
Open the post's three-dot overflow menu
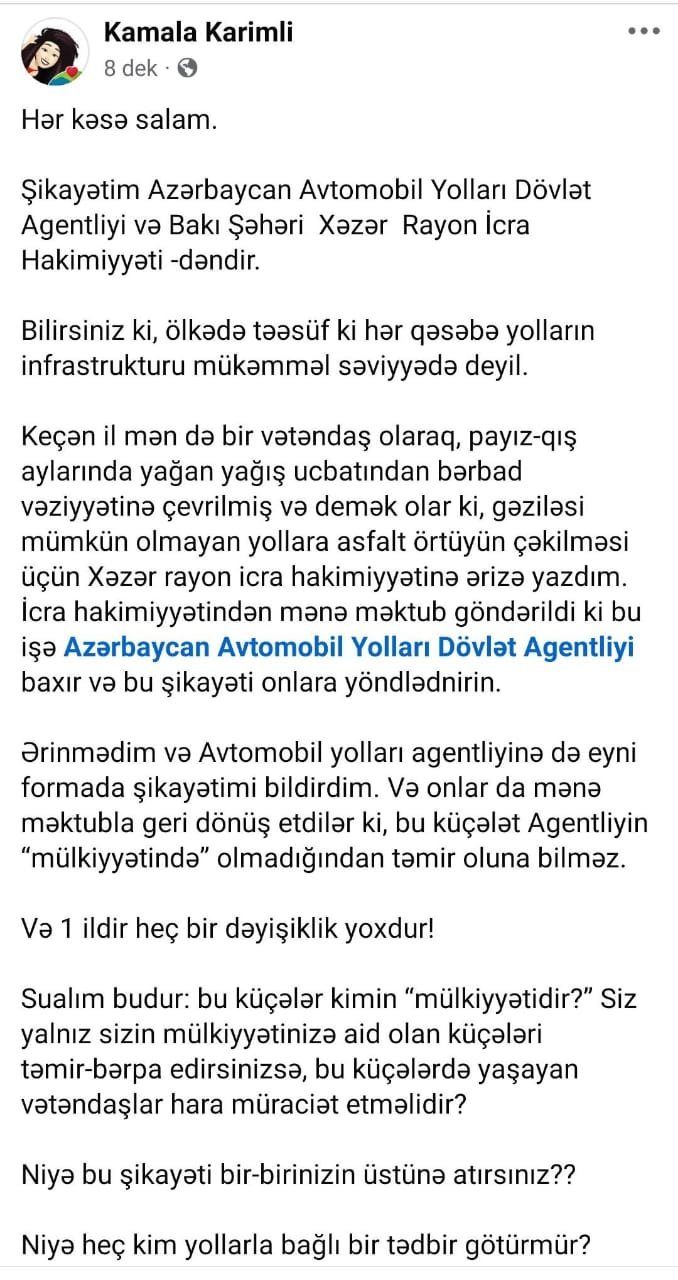point(643,31)
